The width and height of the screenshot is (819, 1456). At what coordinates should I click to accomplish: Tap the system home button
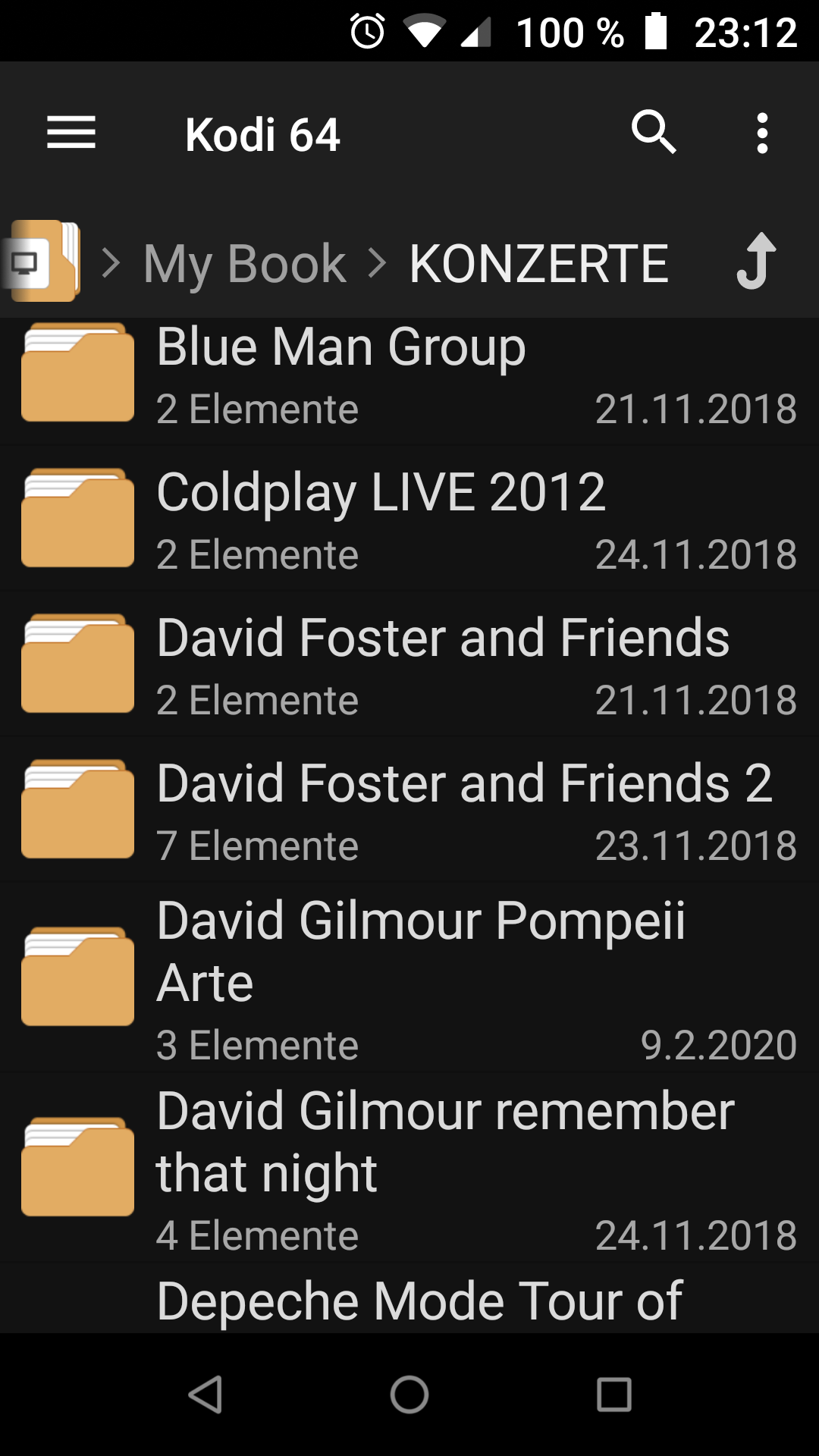coord(409,1394)
